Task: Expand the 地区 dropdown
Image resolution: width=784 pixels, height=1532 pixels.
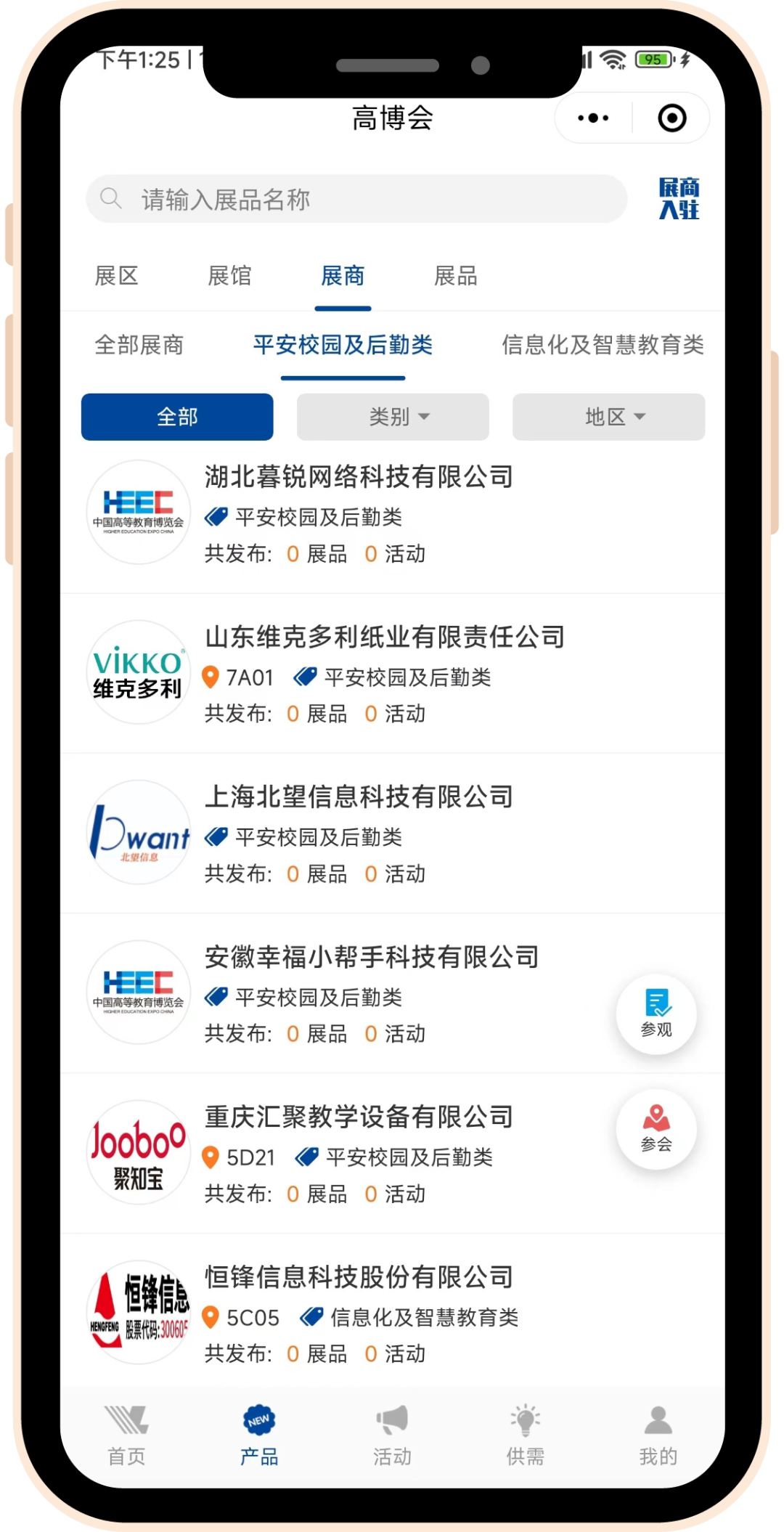Action: click(x=608, y=417)
